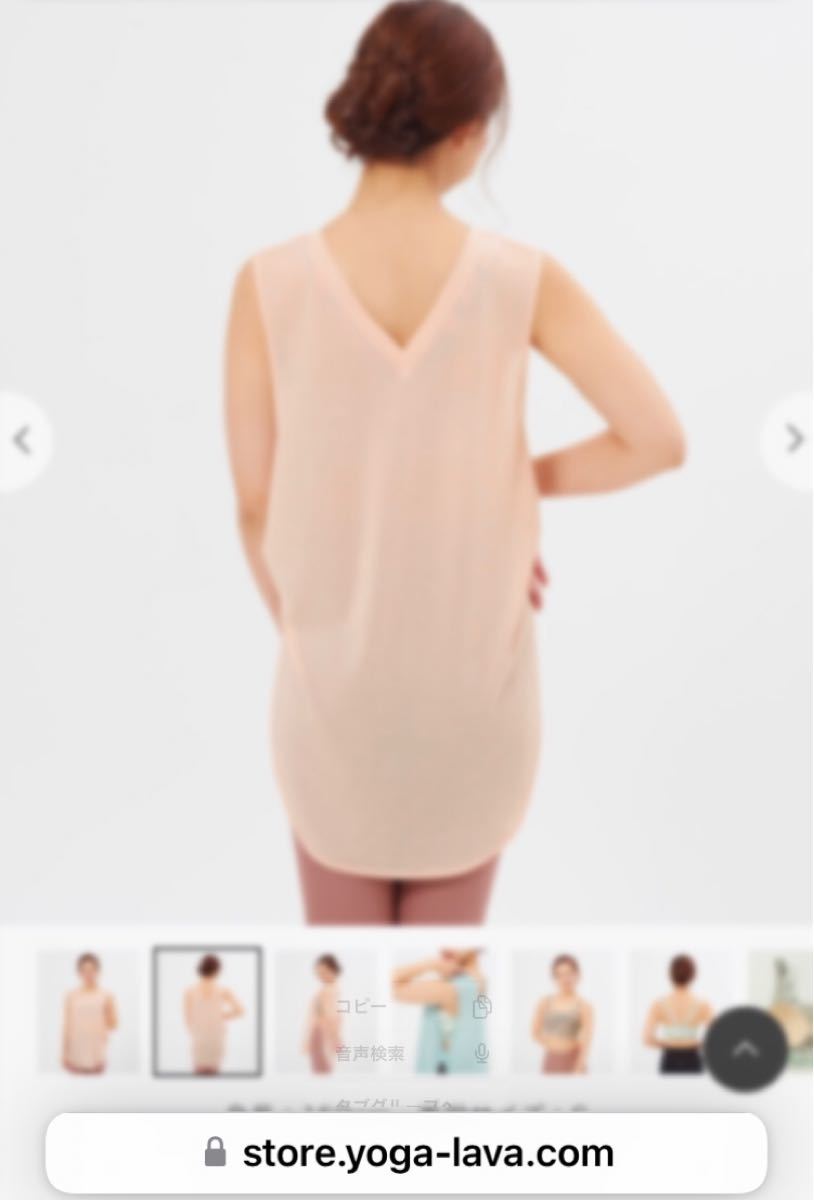Jump back to top of page

pyautogui.click(x=746, y=1049)
